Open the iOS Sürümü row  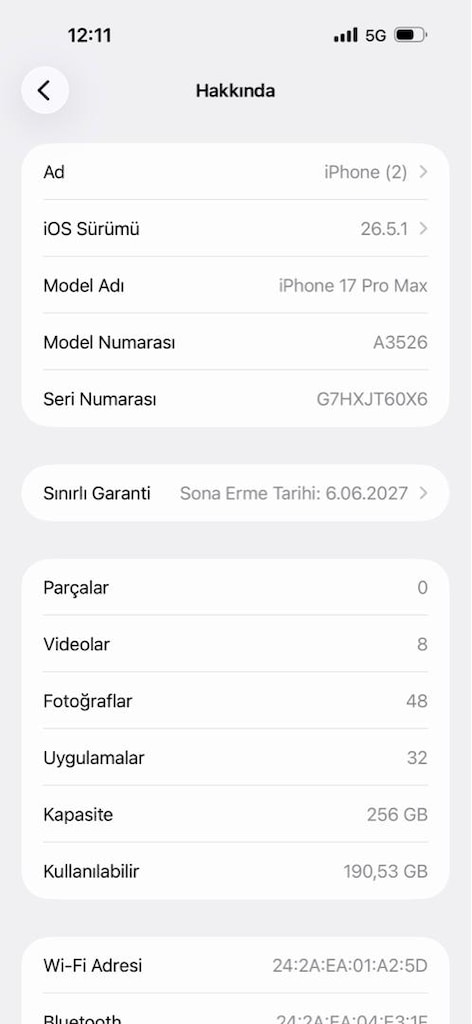[x=236, y=229]
